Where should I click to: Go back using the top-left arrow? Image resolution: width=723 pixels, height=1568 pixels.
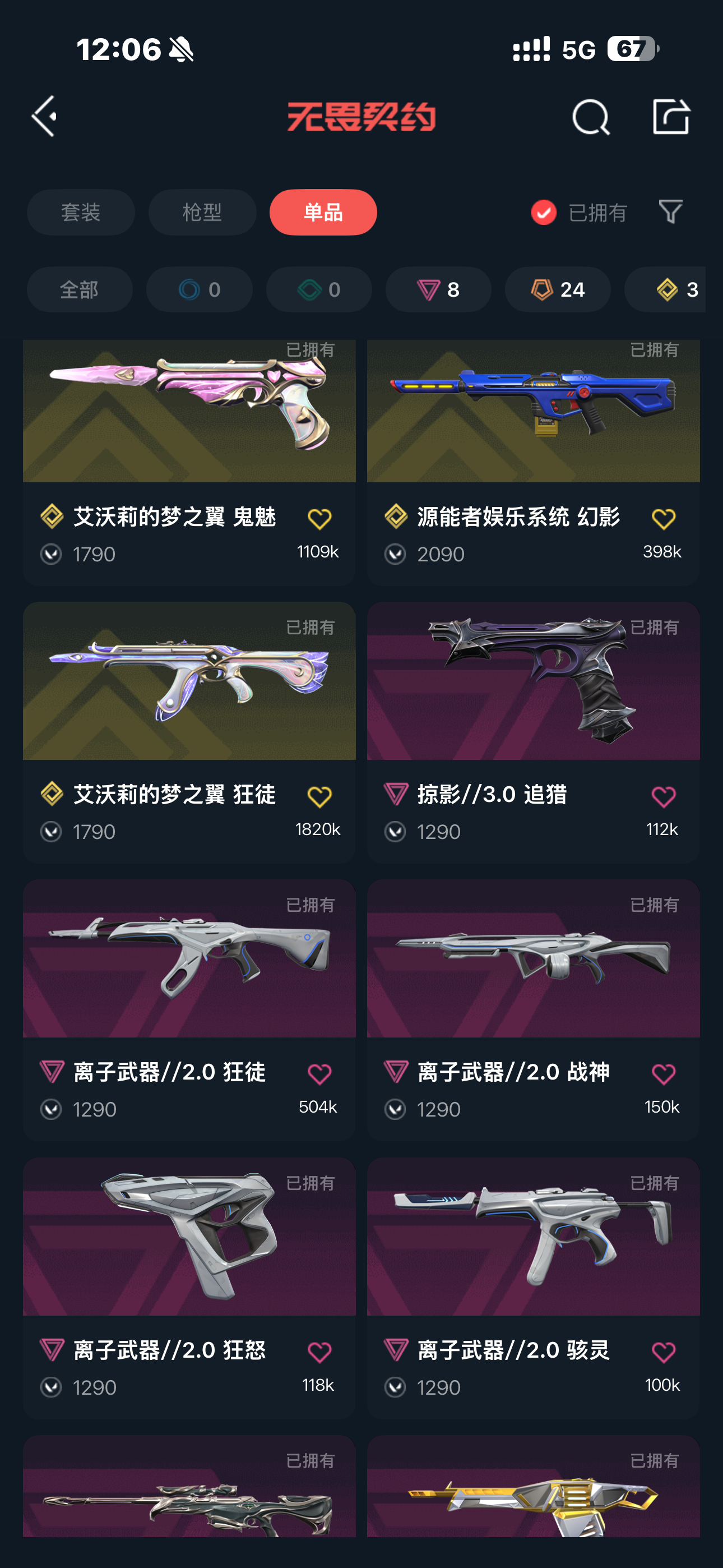(x=44, y=116)
